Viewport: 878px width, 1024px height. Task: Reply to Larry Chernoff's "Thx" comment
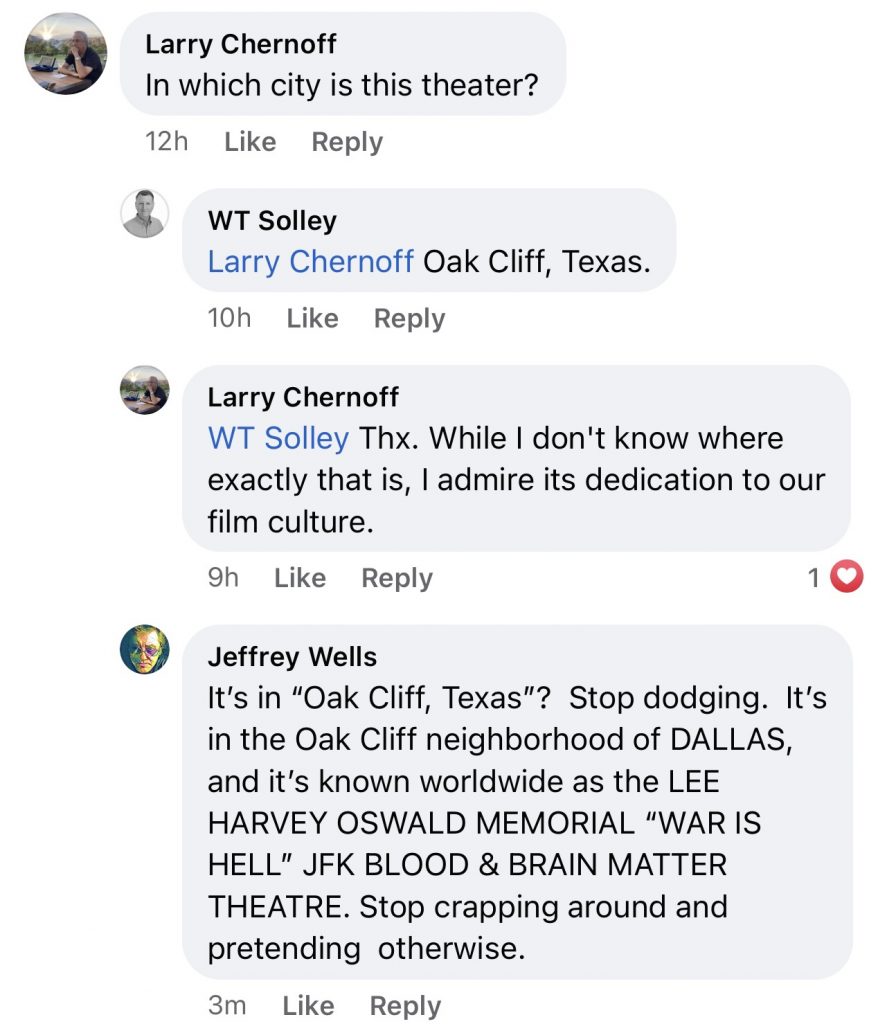[396, 578]
